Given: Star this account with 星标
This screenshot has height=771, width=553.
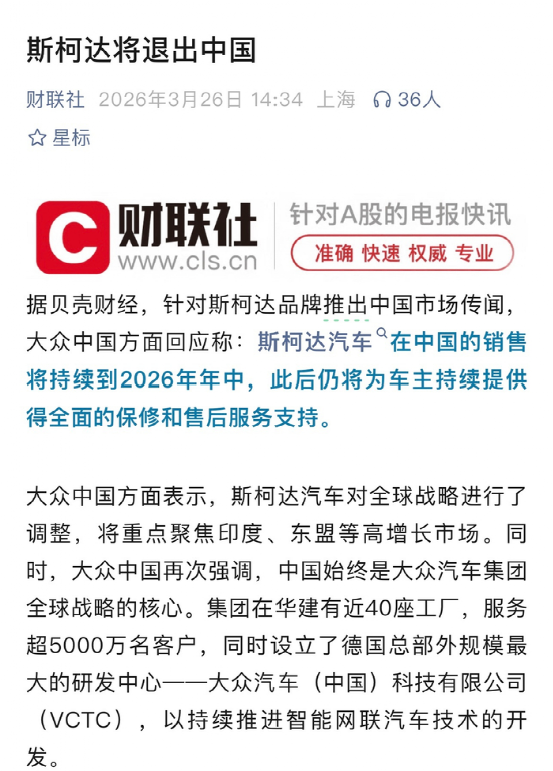Looking at the screenshot, I should point(59,138).
